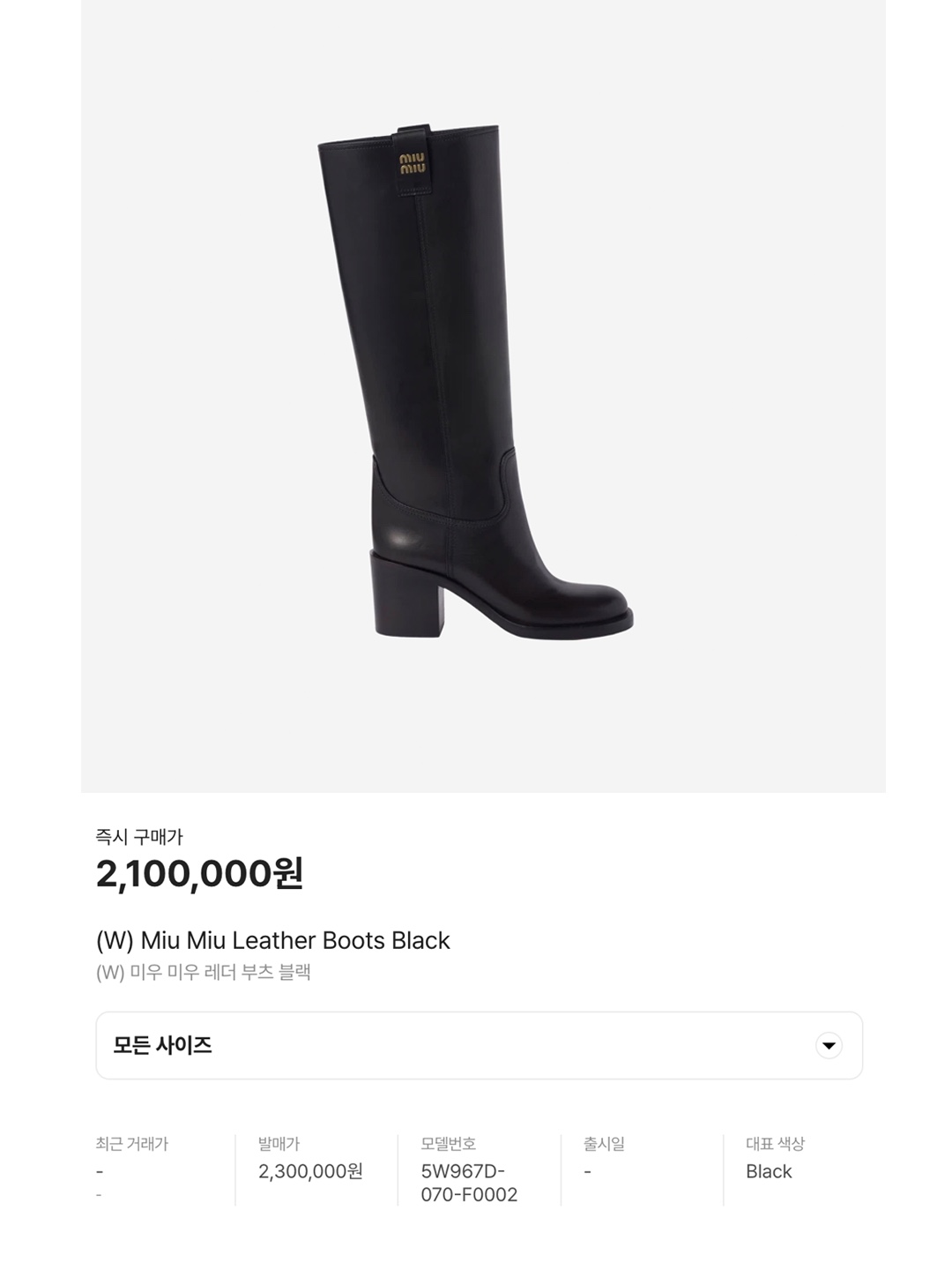This screenshot has width=952, height=1270.
Task: Click the dropdown arrow icon in size bar
Action: [829, 1045]
